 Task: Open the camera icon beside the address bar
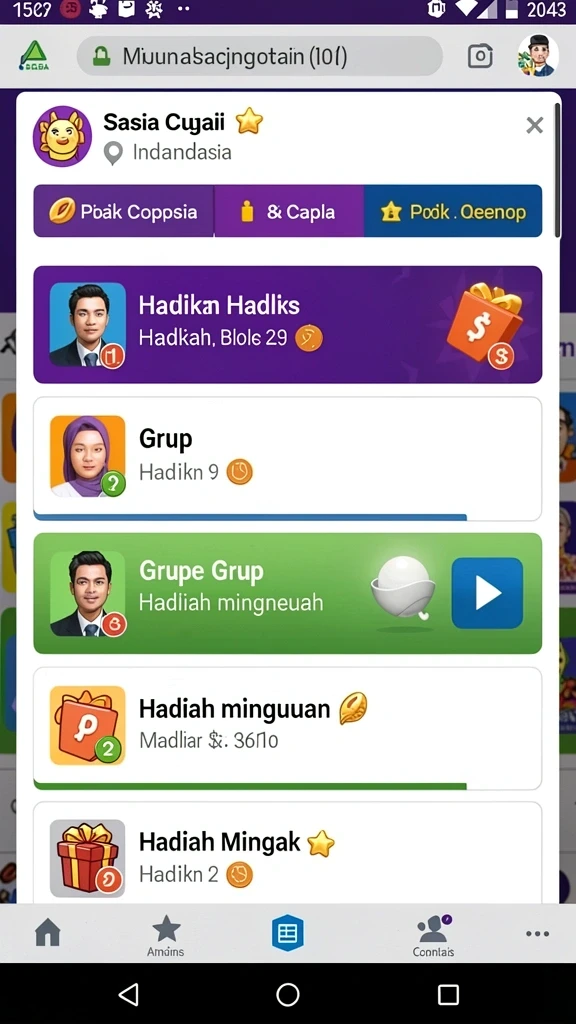480,57
